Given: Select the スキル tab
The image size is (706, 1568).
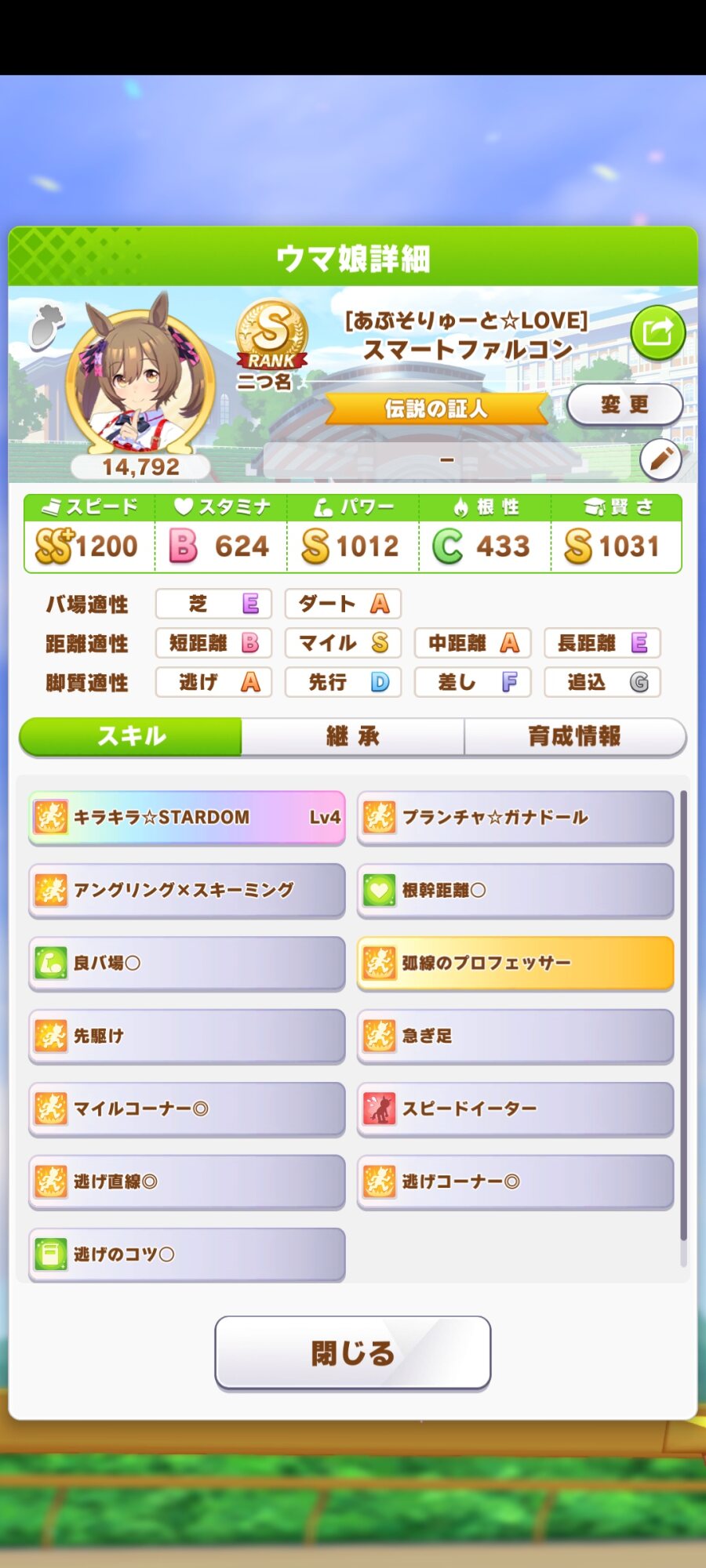Looking at the screenshot, I should coord(131,736).
